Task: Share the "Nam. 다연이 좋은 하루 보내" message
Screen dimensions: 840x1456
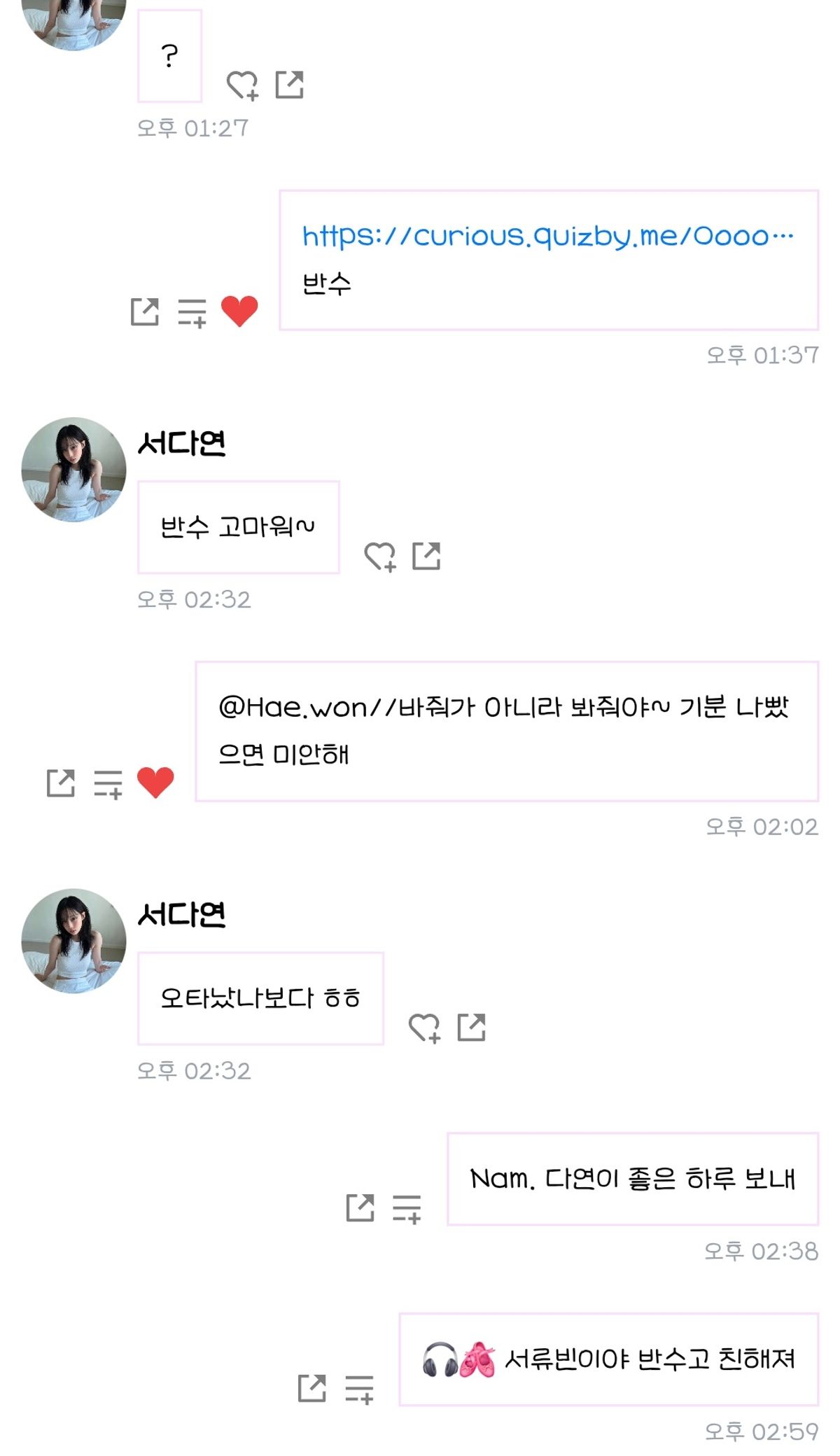Action: 360,1208
